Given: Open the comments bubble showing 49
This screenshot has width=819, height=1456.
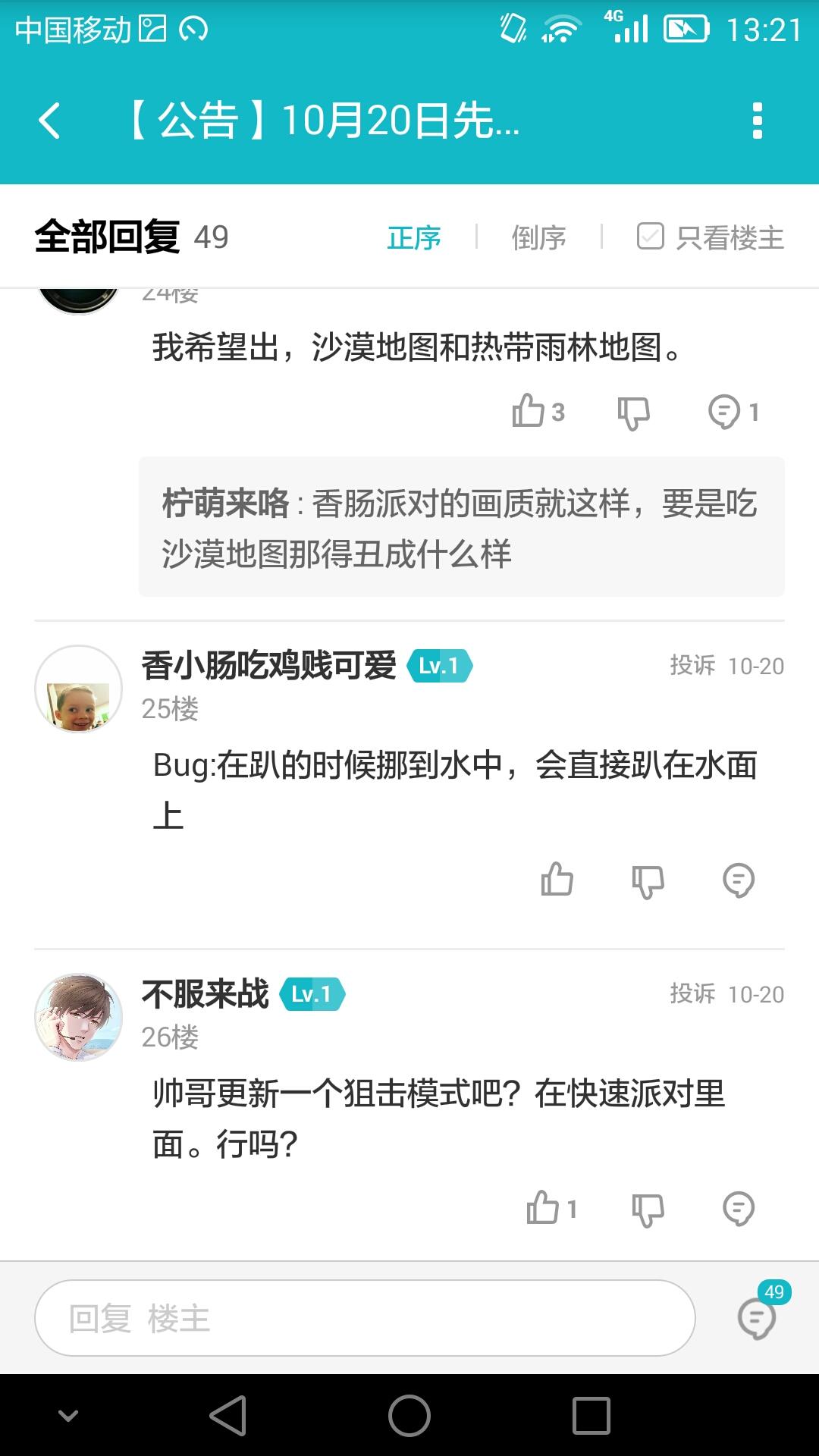Looking at the screenshot, I should [758, 1318].
